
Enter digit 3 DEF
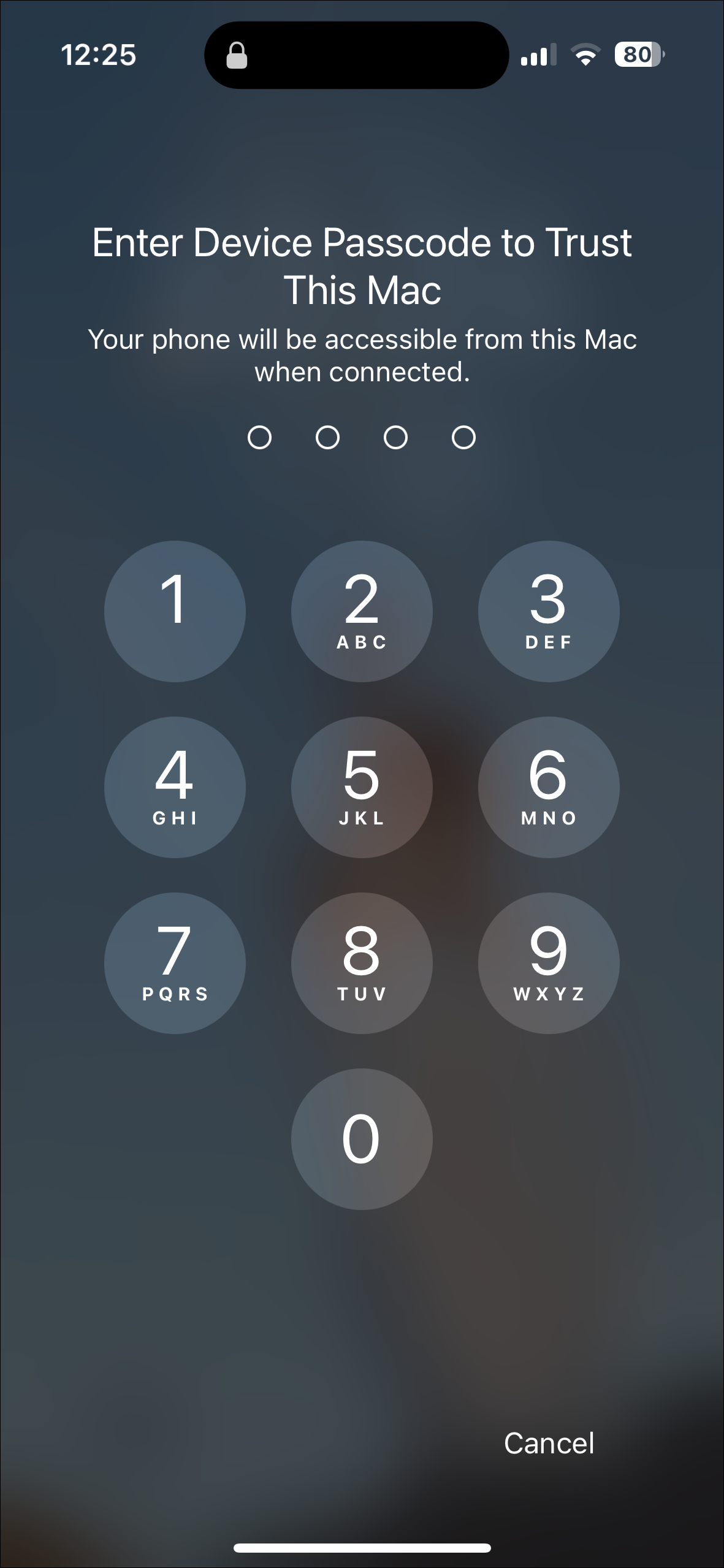coord(549,611)
